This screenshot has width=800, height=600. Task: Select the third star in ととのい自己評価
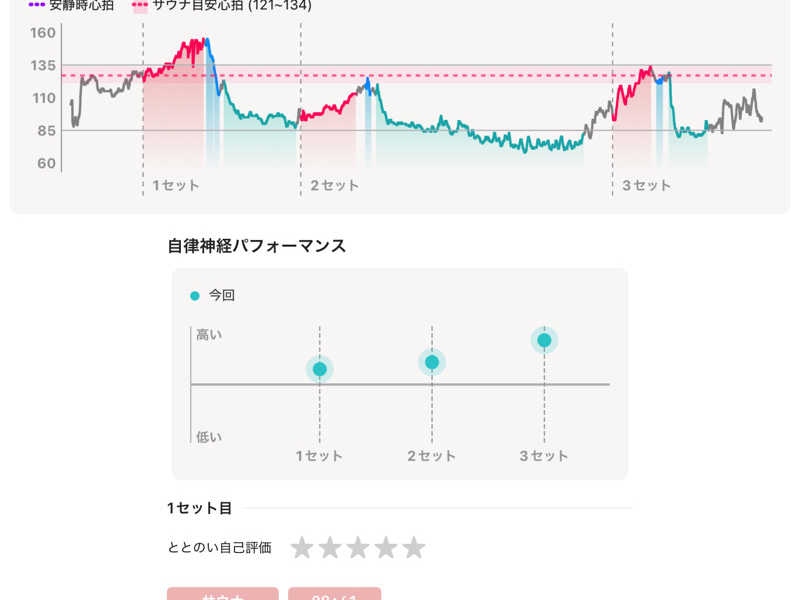point(358,548)
